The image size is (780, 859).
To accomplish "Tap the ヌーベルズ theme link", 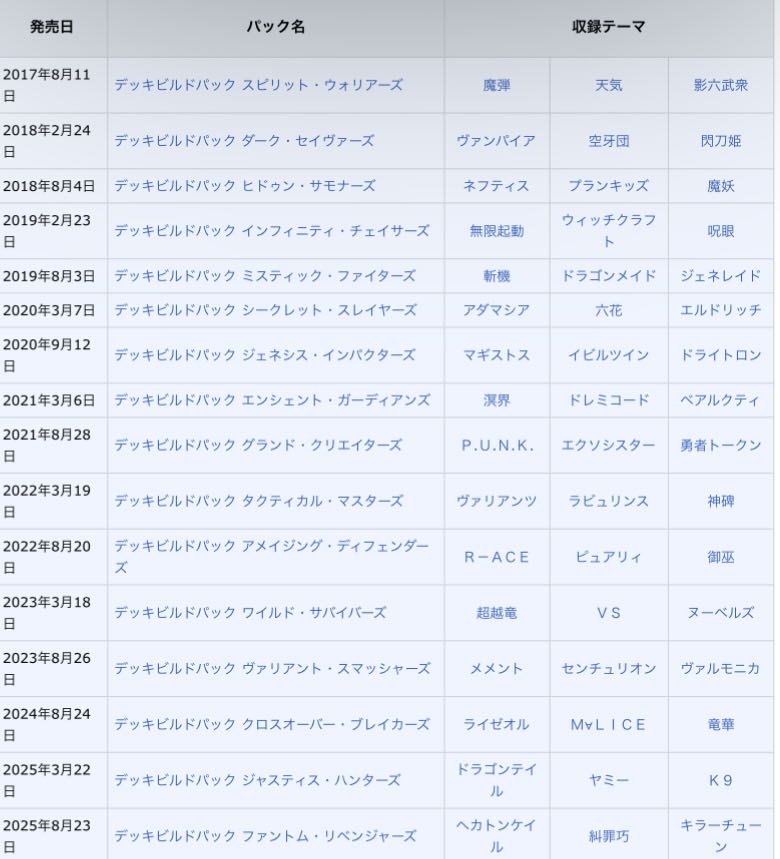I will pyautogui.click(x=720, y=612).
